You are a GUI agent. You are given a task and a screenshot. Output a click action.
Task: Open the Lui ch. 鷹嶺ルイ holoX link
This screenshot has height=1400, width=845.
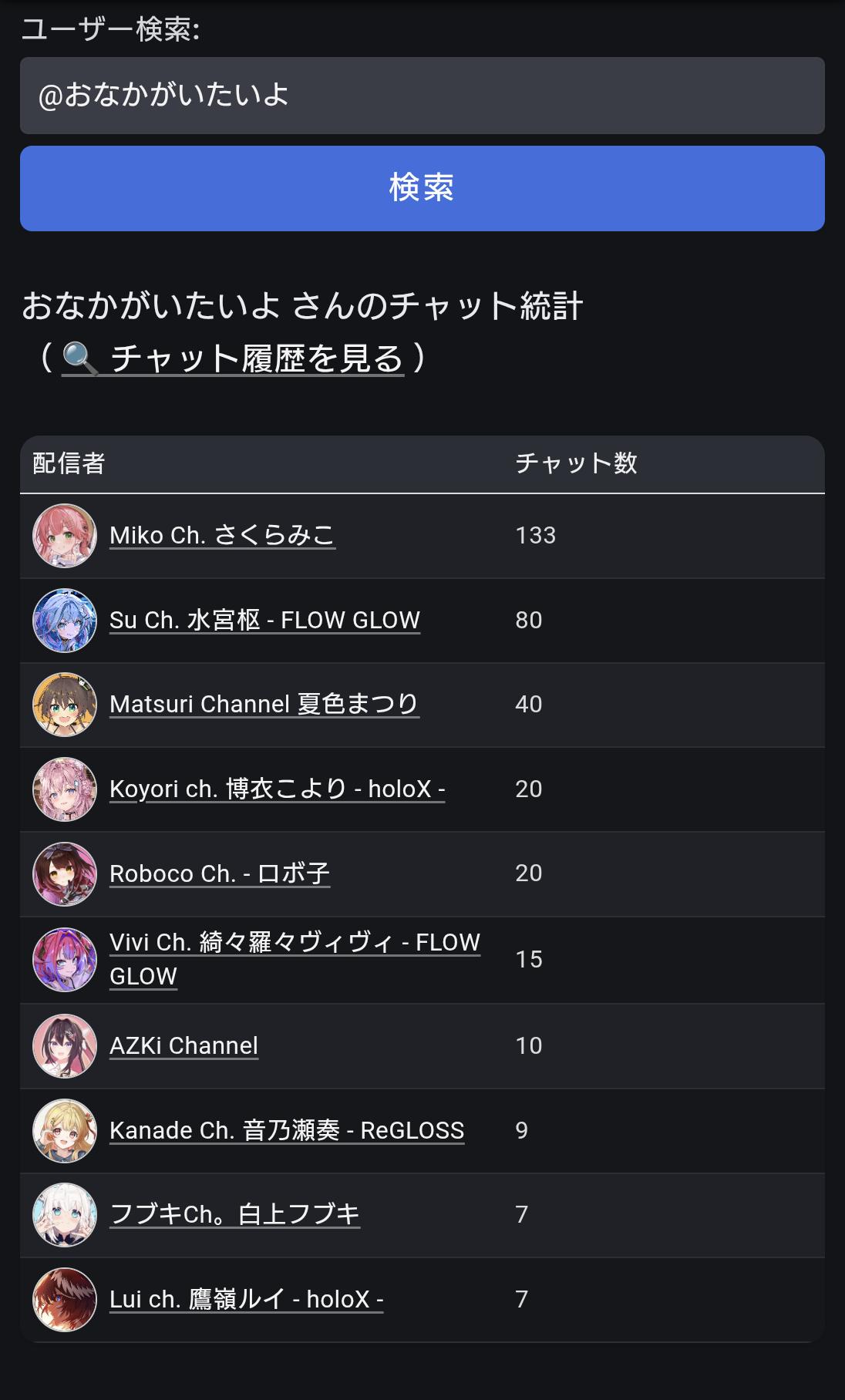[x=246, y=1299]
